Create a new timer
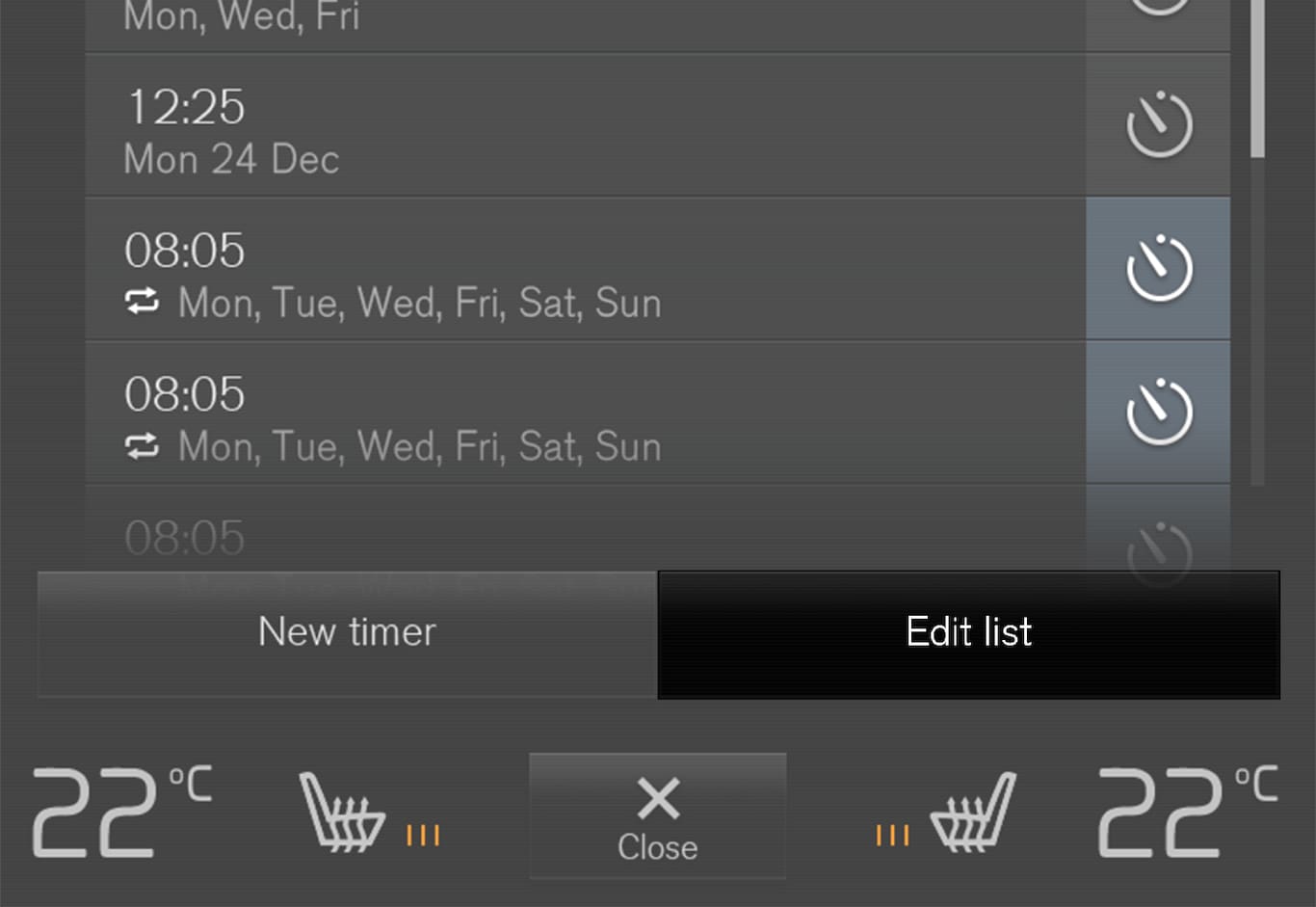Screen dimensions: 1316x907 click(347, 633)
